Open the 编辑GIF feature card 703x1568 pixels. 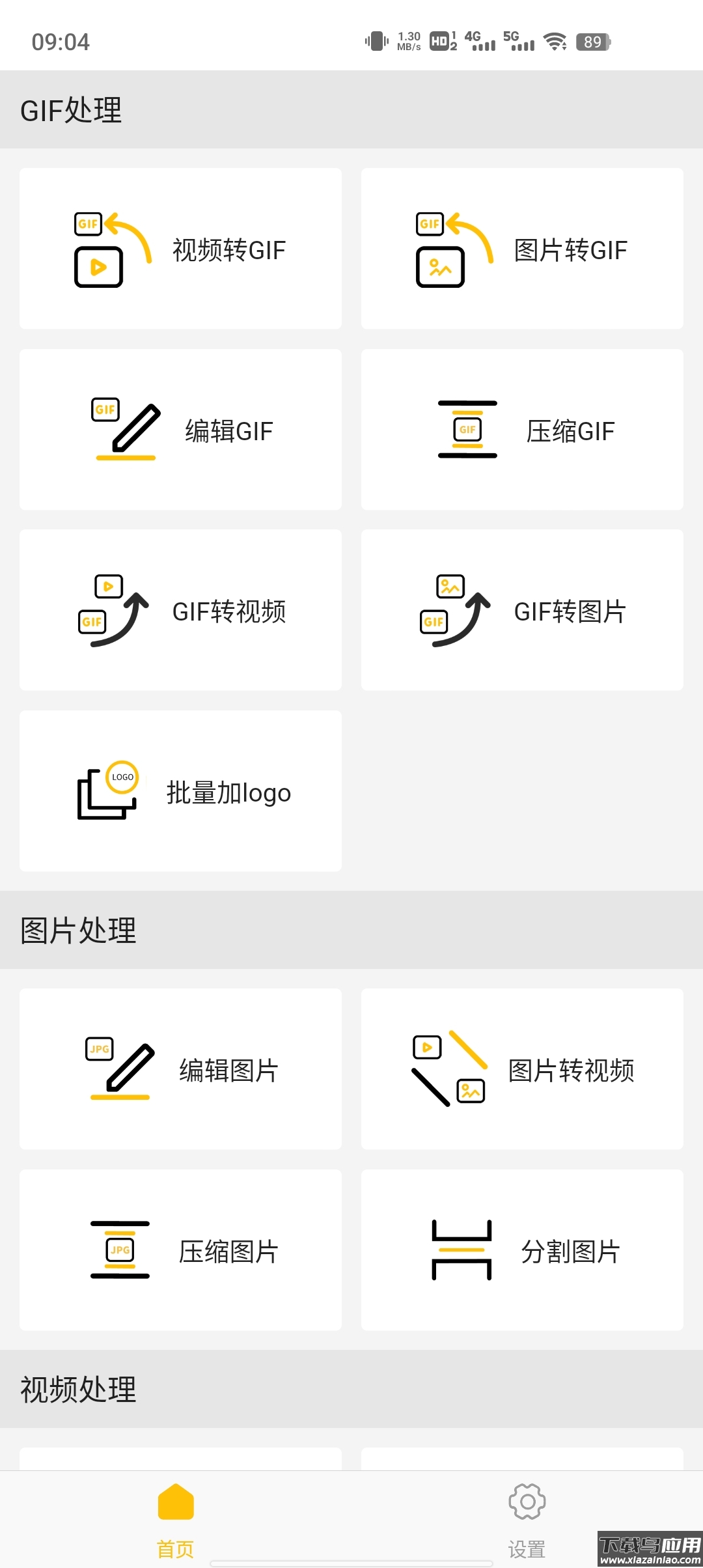point(180,429)
